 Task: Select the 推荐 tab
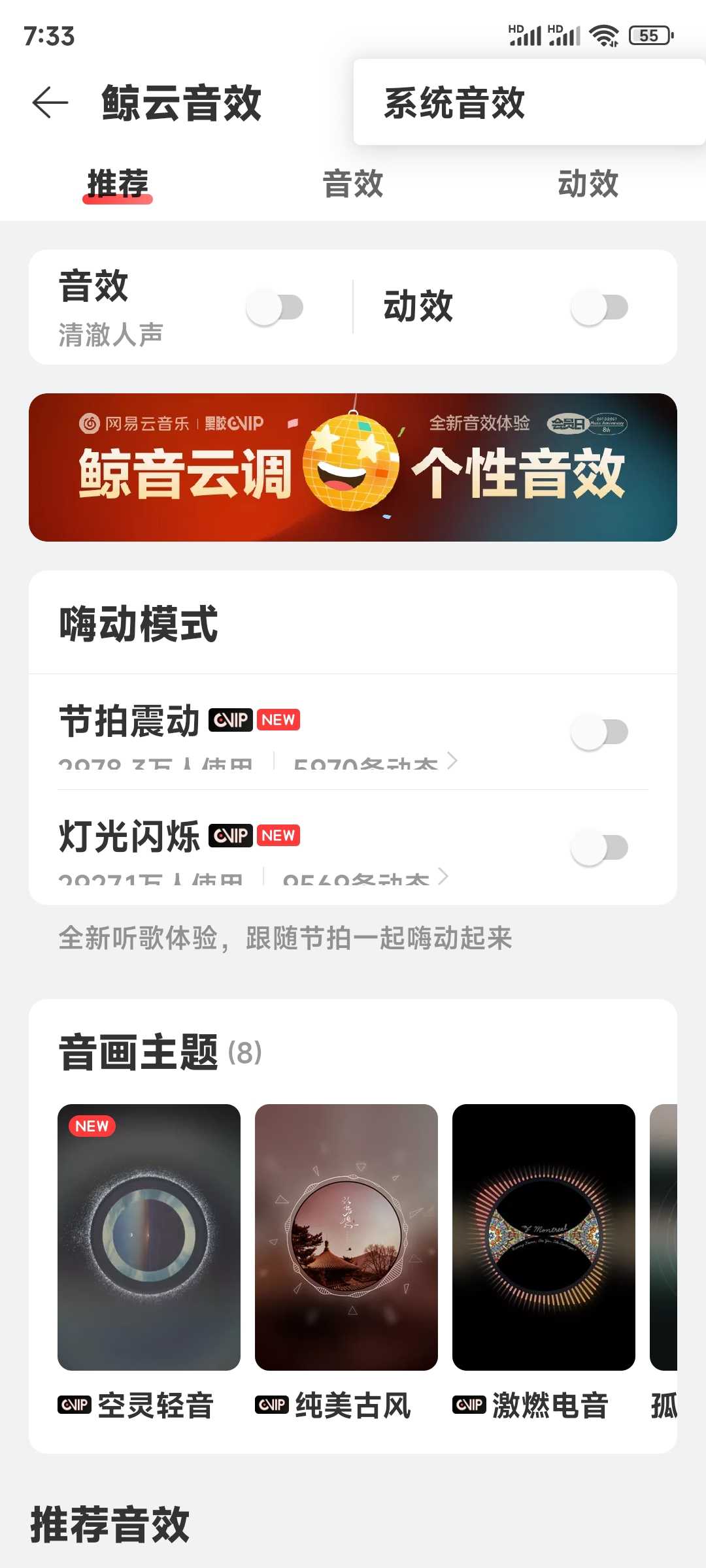[118, 184]
